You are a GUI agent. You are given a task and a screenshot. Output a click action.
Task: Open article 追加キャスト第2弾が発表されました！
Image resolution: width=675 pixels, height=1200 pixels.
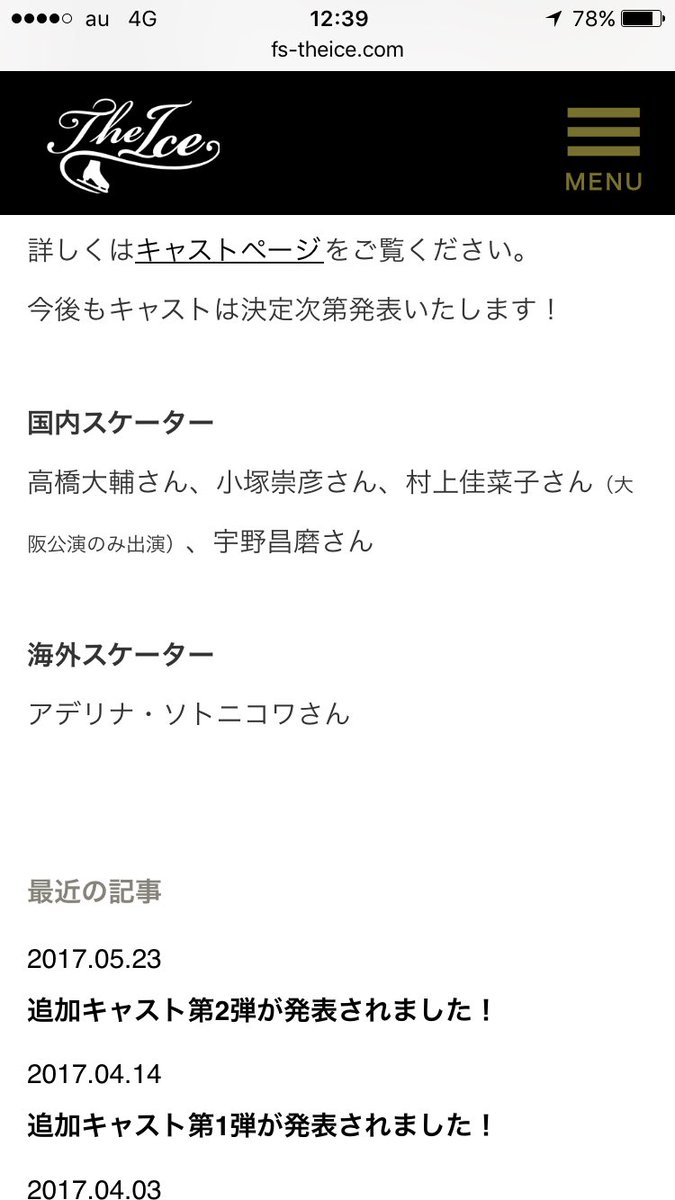[x=261, y=1010]
